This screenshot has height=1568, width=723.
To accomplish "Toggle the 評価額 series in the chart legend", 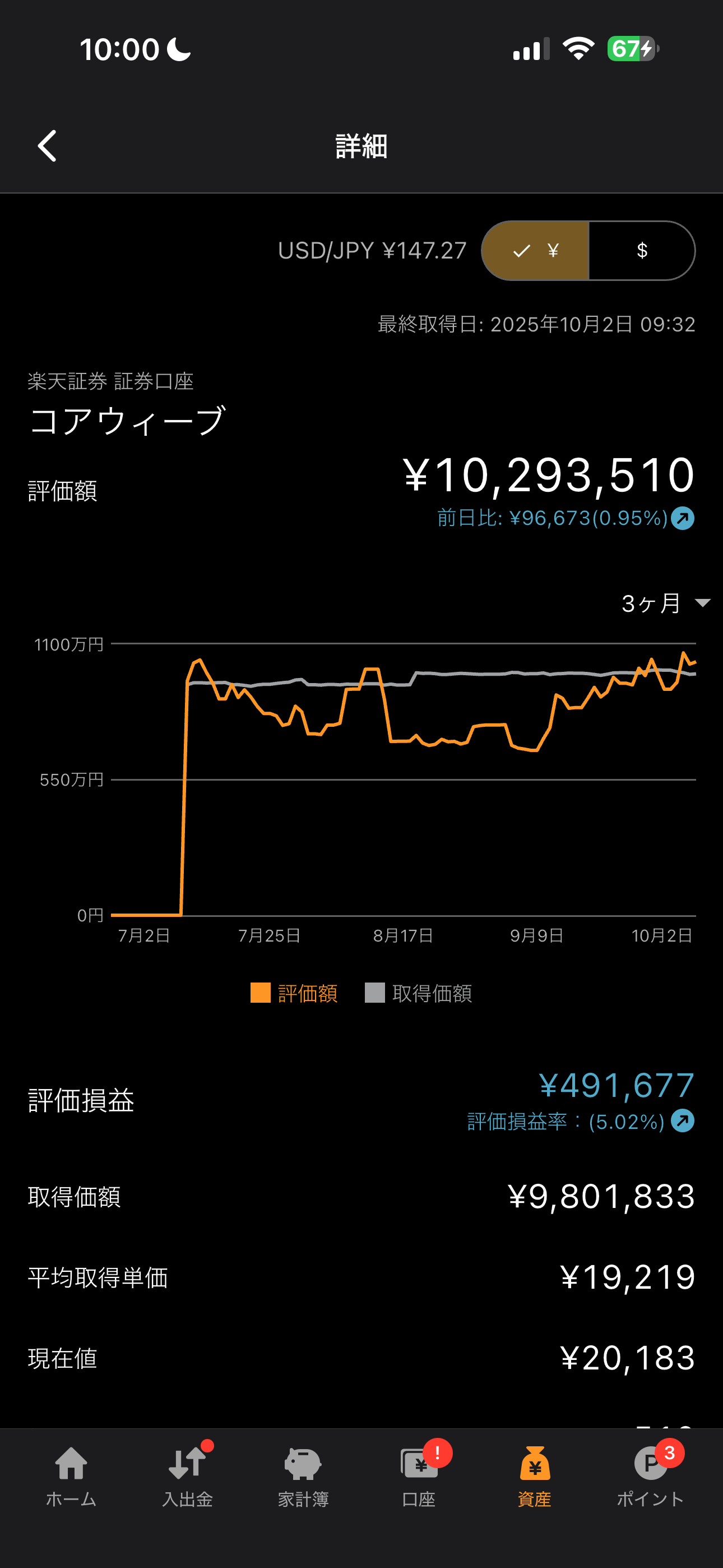I will pos(295,993).
